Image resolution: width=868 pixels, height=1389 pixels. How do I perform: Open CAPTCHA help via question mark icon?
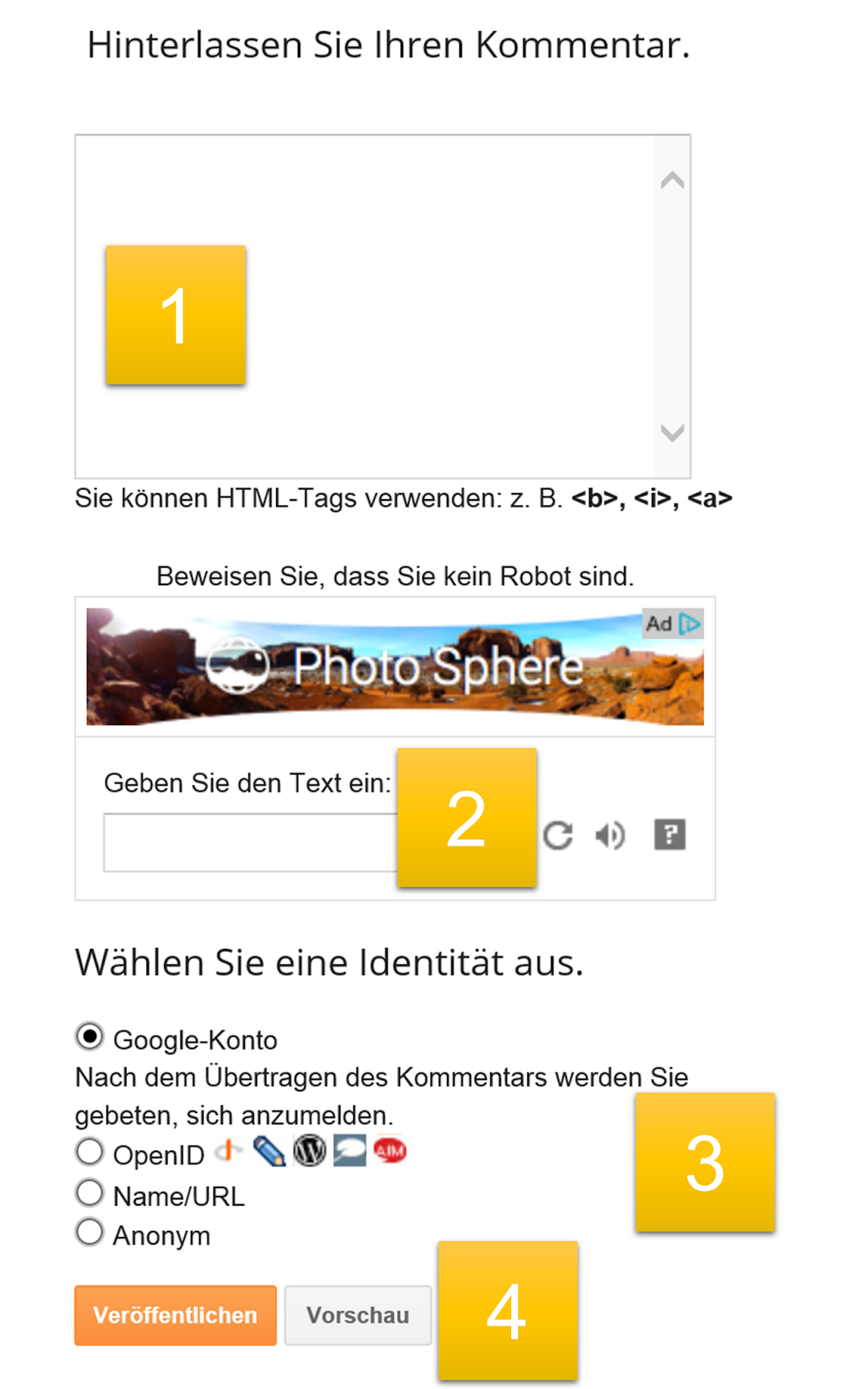(668, 834)
